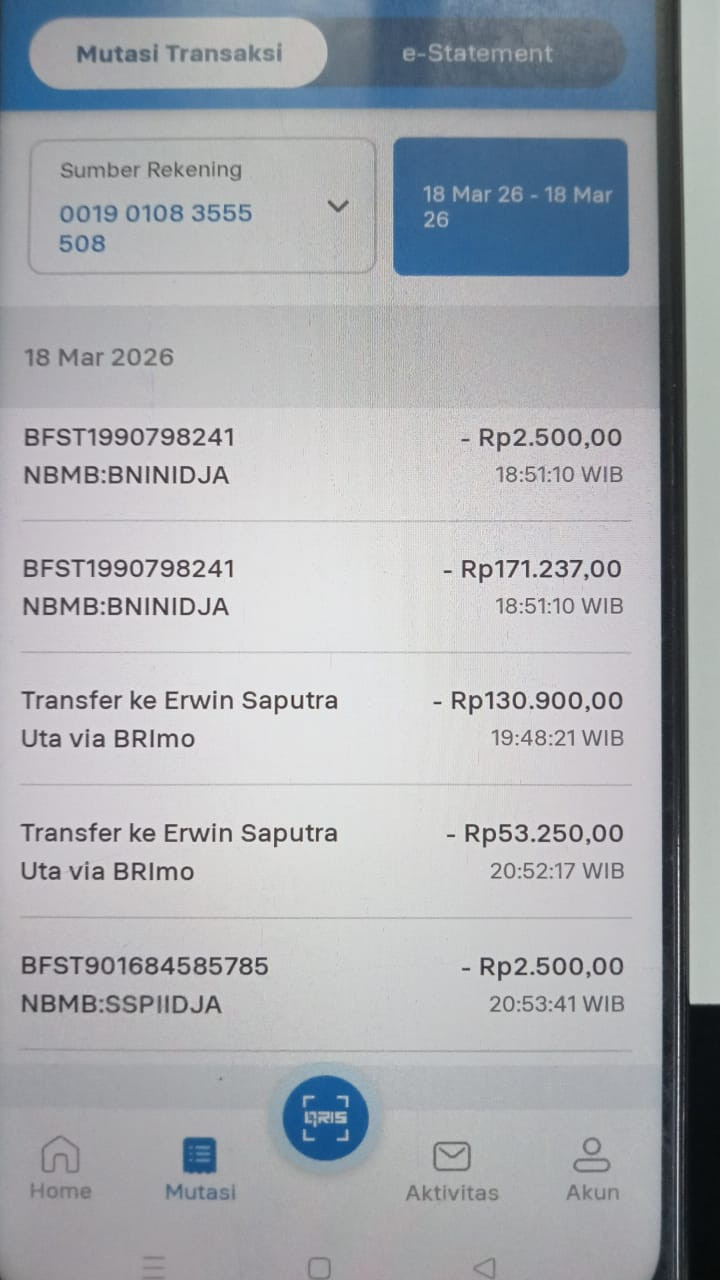Tap the system back button
The width and height of the screenshot is (720, 1280).
[x=485, y=1267]
